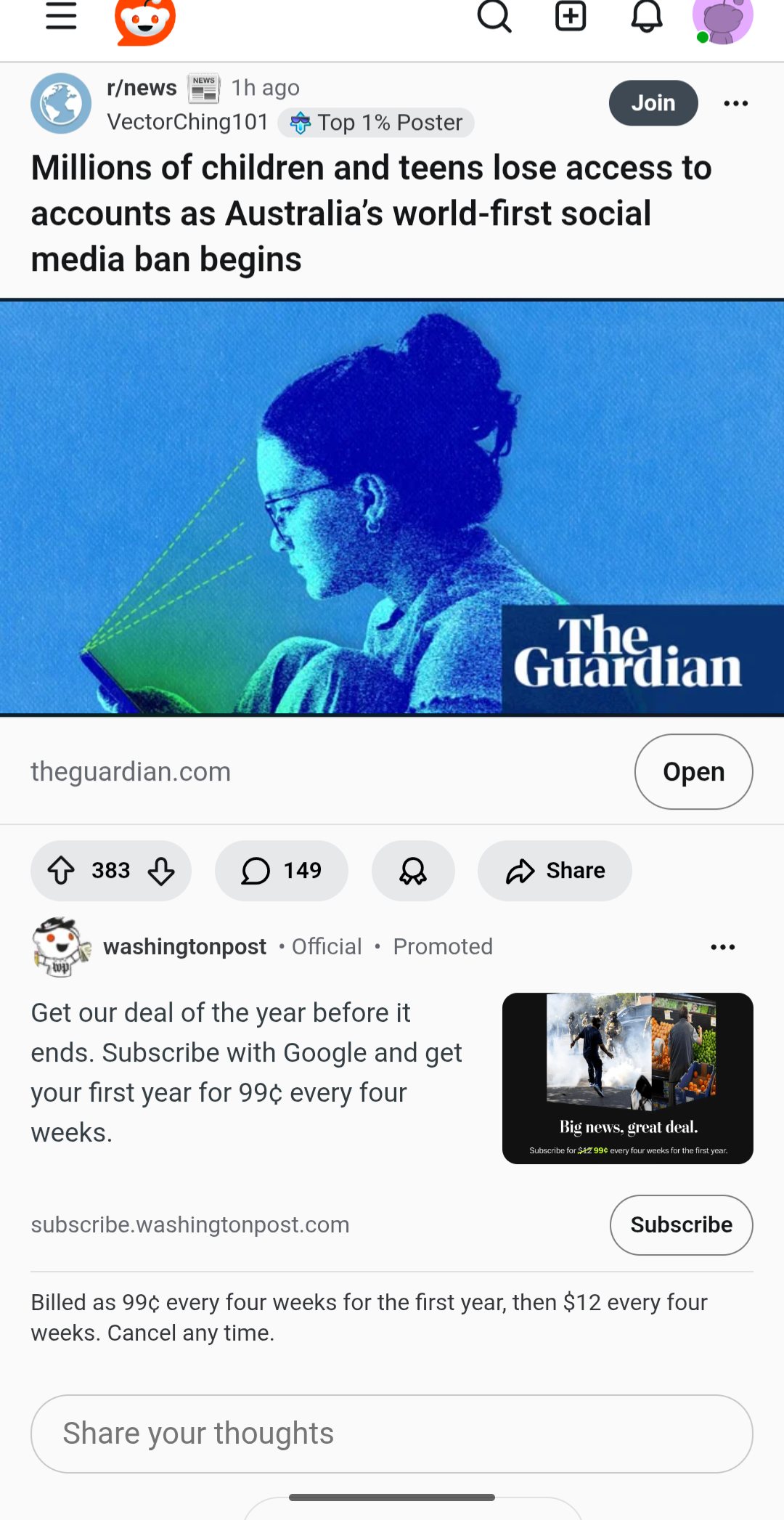Screen dimensions: 784x1520
Task: Open The Guardian article image
Action: tap(392, 508)
